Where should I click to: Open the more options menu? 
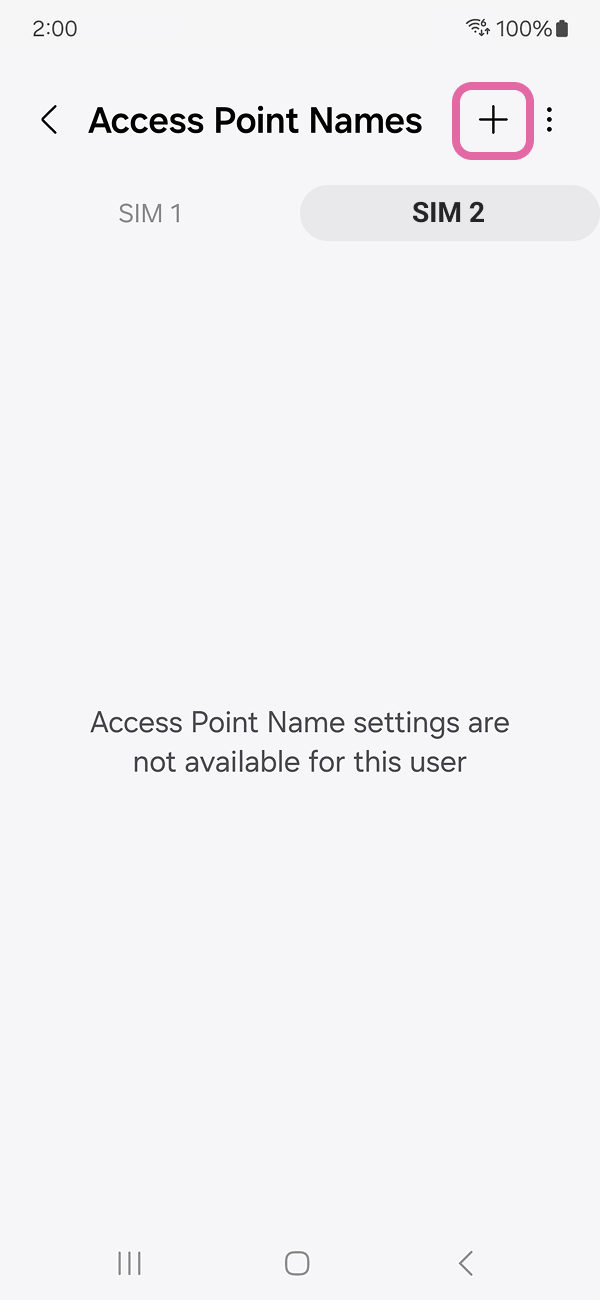coord(550,121)
